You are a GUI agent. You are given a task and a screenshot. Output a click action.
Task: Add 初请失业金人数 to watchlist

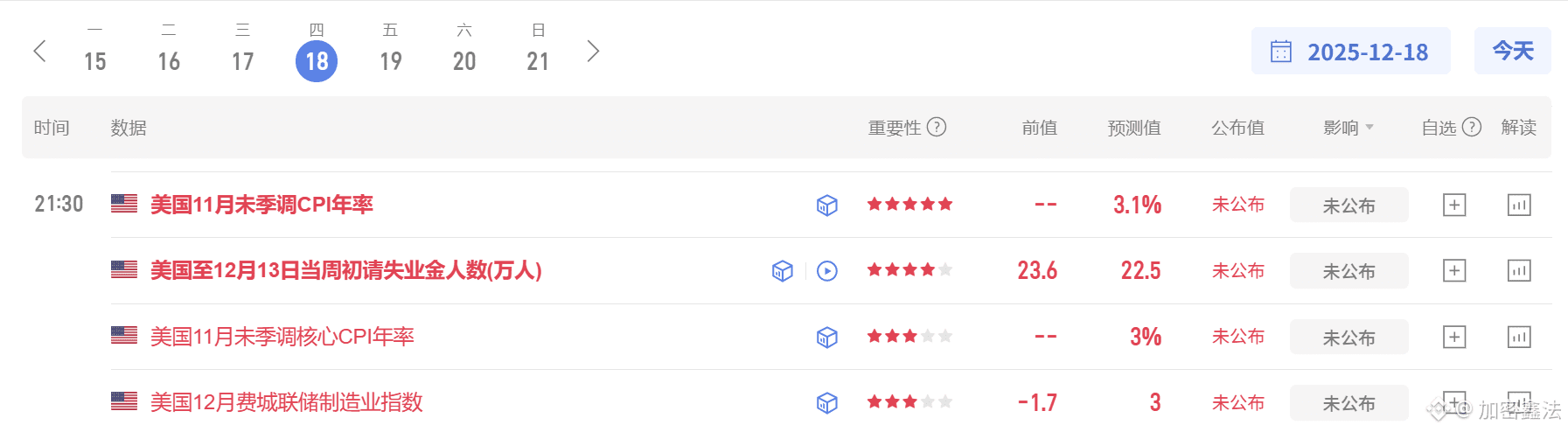(x=1453, y=271)
